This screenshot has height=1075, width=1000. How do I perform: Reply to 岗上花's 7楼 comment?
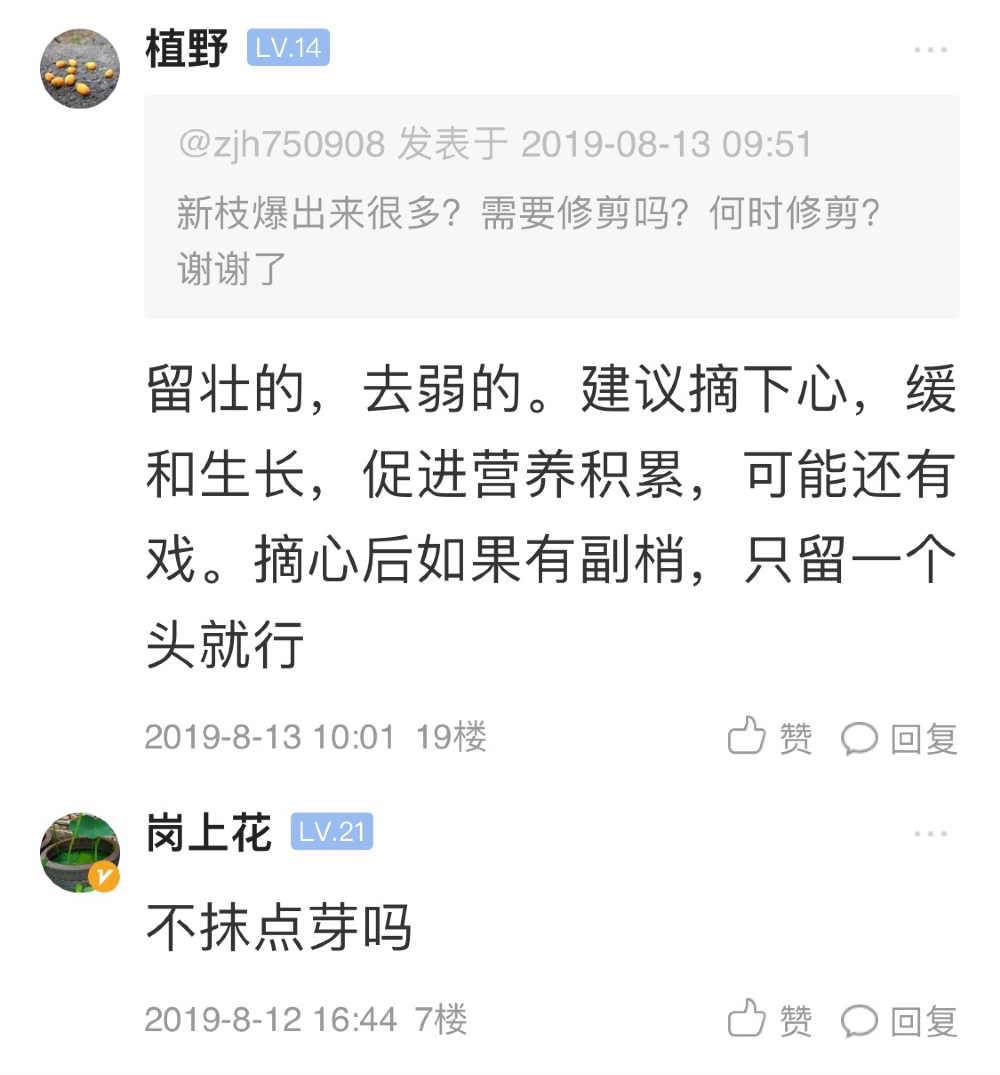[899, 1020]
